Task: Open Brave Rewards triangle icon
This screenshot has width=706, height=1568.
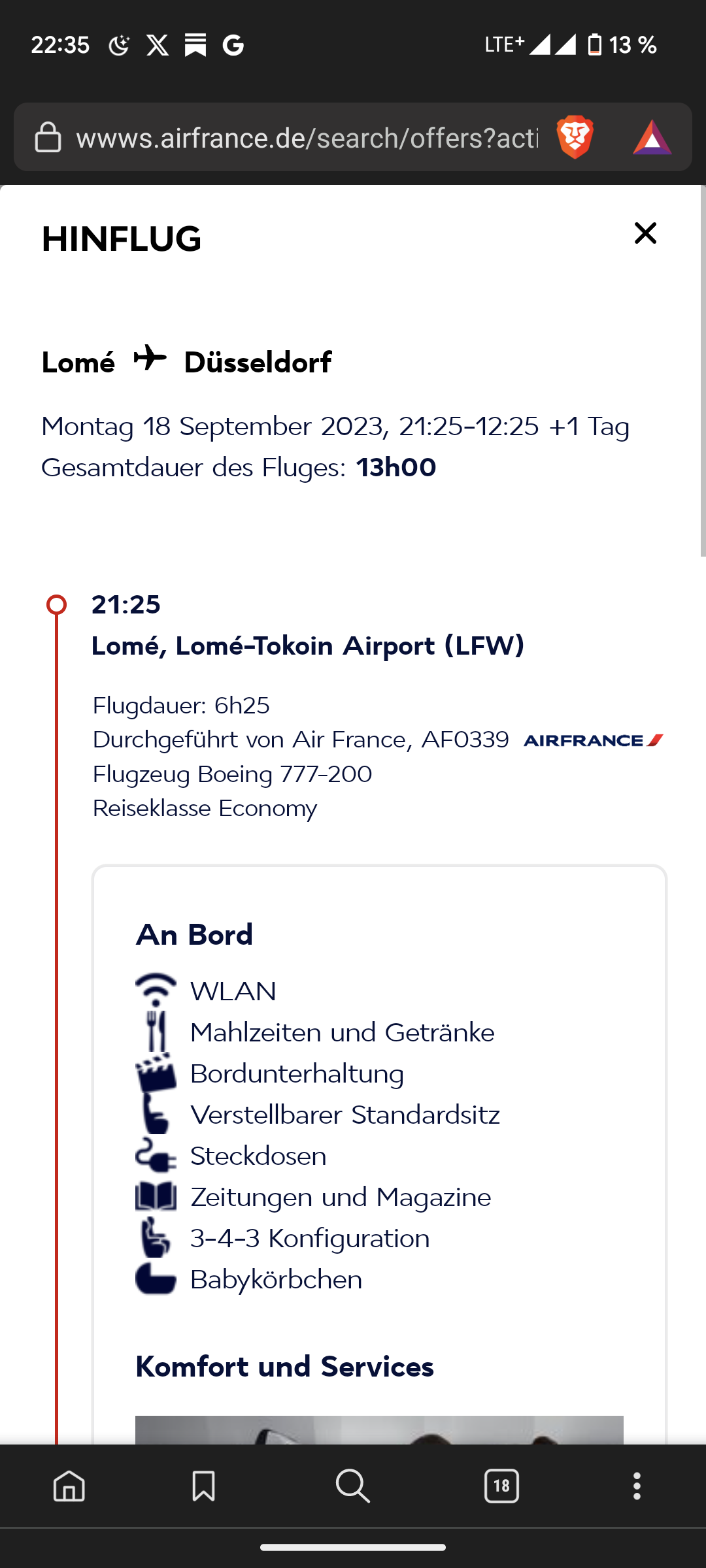Action: tap(652, 138)
